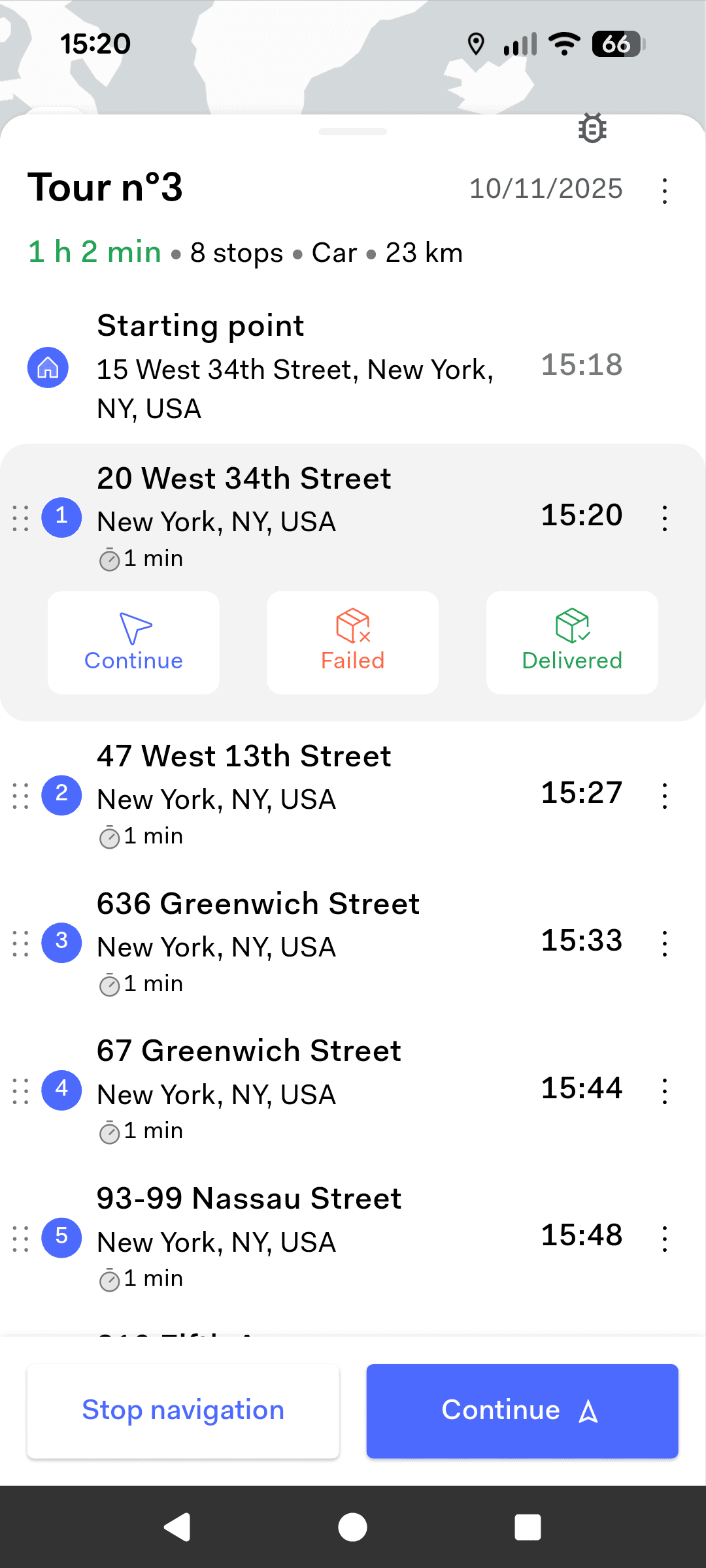Mark 20 West 34th Street as Delivered
The image size is (706, 1568).
pos(572,642)
